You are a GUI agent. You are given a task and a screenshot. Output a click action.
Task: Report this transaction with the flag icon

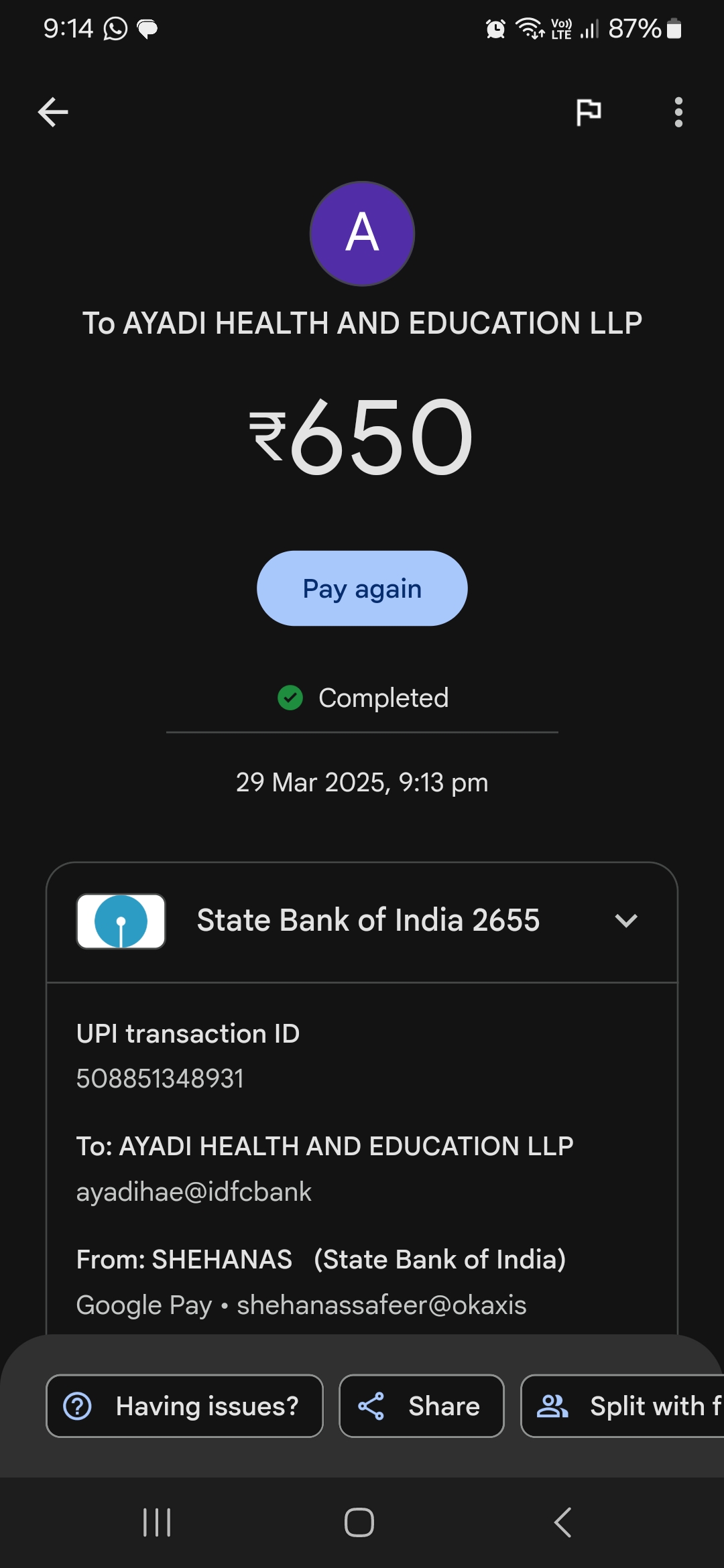[x=589, y=112]
